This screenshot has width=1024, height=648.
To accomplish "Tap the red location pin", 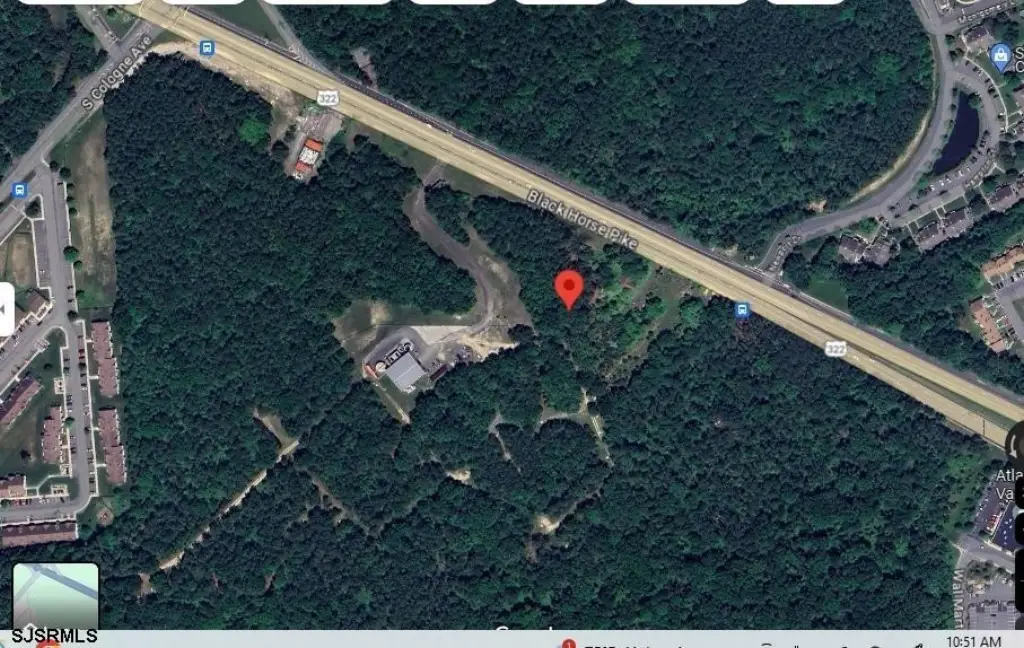I will pyautogui.click(x=569, y=288).
